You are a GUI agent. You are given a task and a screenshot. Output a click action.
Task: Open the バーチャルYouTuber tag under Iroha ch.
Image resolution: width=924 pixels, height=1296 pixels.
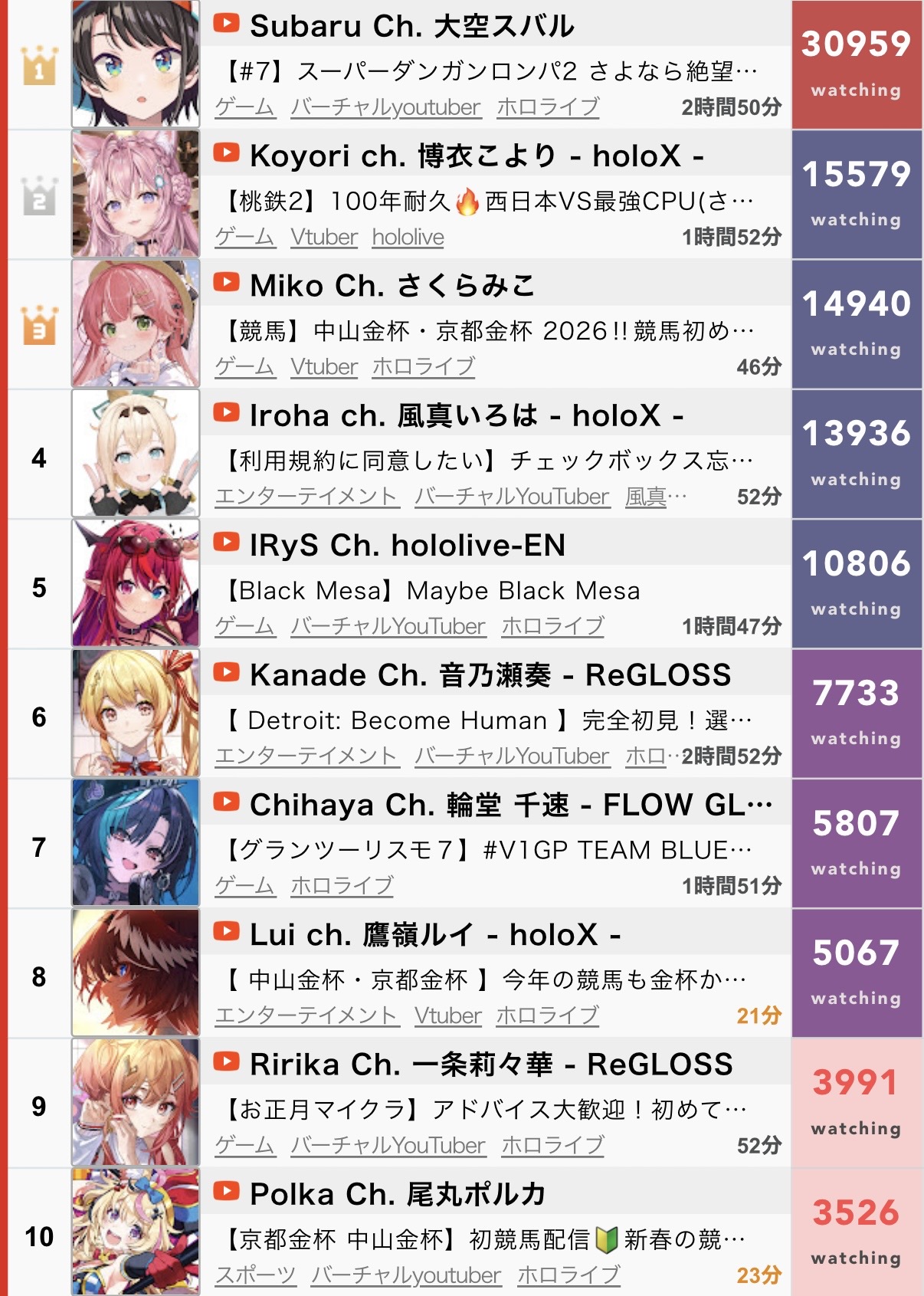[x=513, y=496]
